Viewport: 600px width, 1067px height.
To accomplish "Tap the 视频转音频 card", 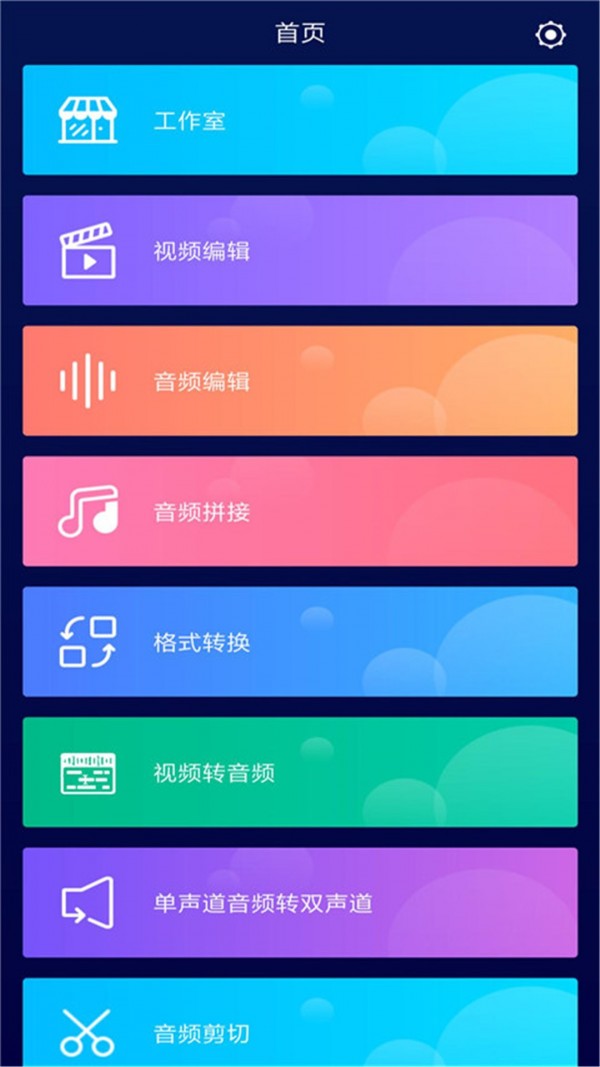I will [x=300, y=772].
